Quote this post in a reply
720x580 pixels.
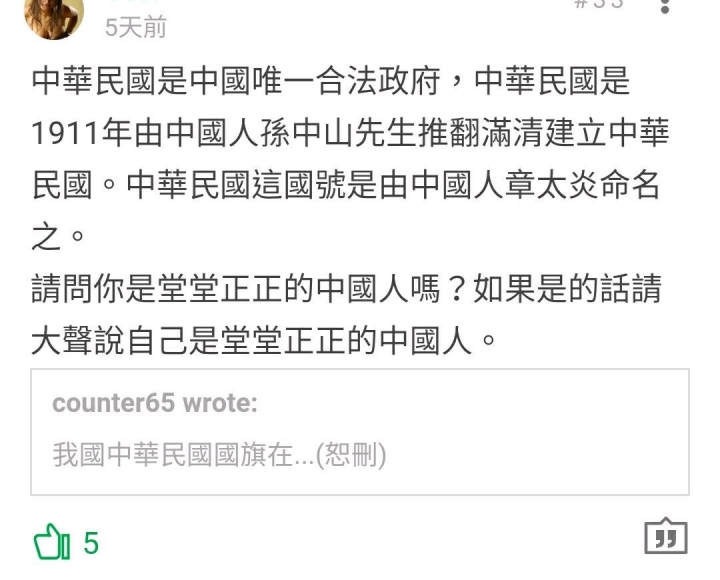coord(665,537)
